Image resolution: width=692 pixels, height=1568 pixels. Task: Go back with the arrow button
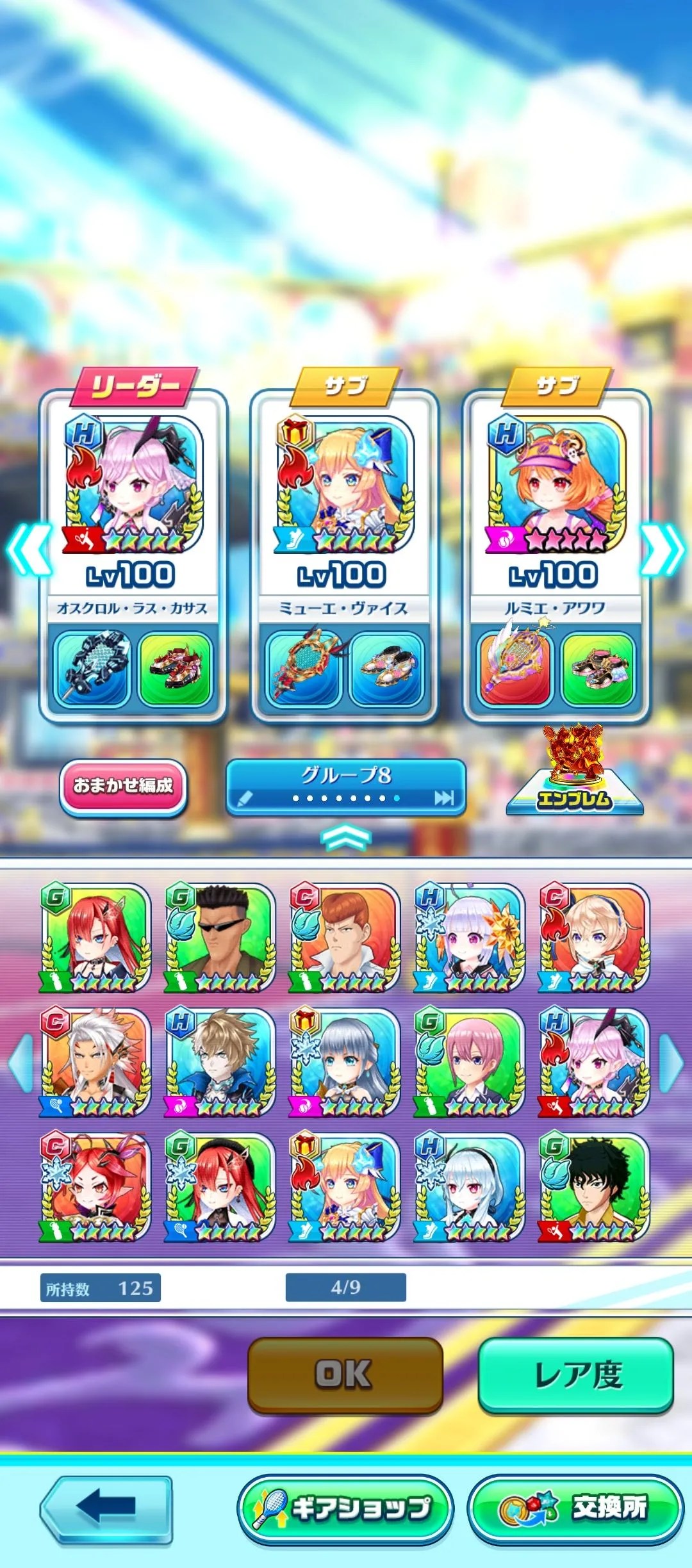tap(106, 1508)
